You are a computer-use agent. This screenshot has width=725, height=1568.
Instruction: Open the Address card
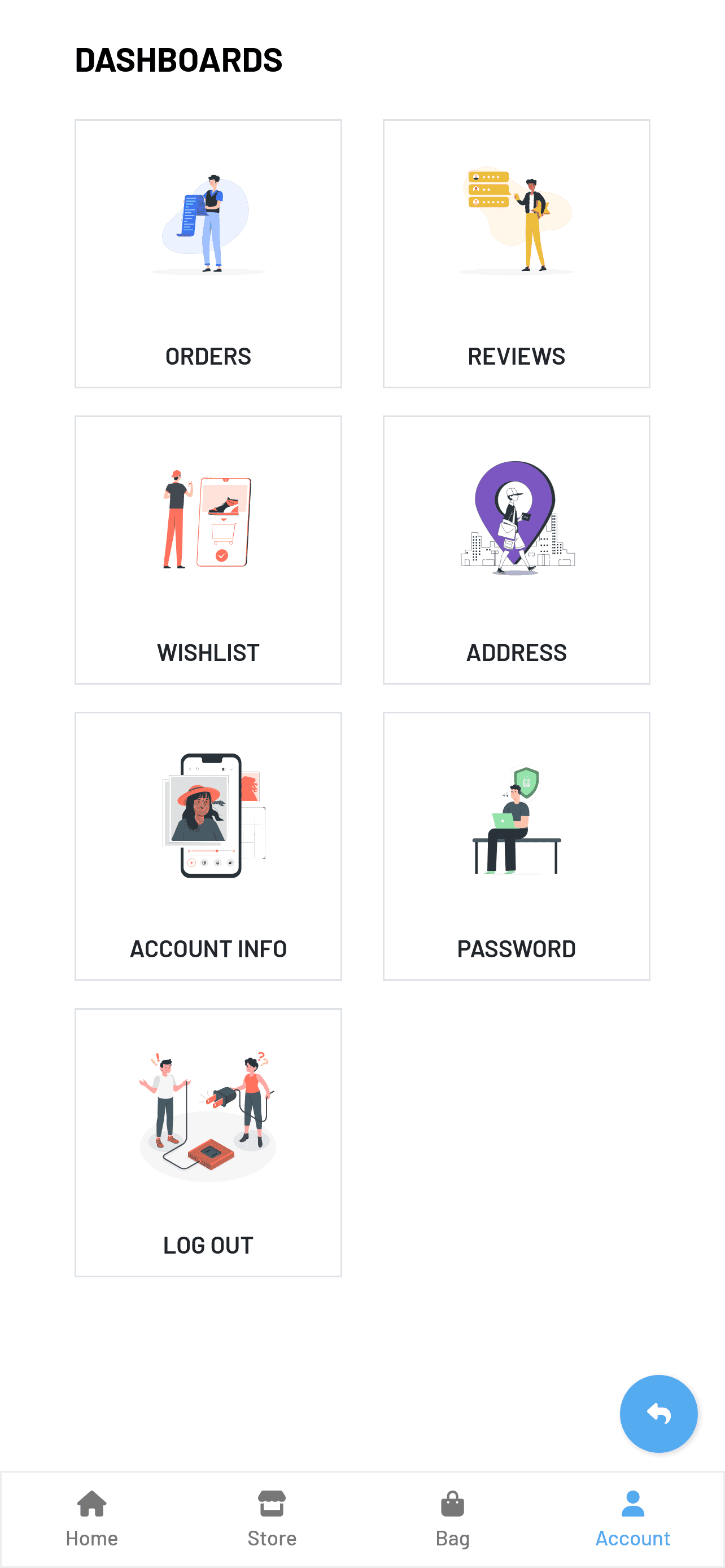point(516,550)
